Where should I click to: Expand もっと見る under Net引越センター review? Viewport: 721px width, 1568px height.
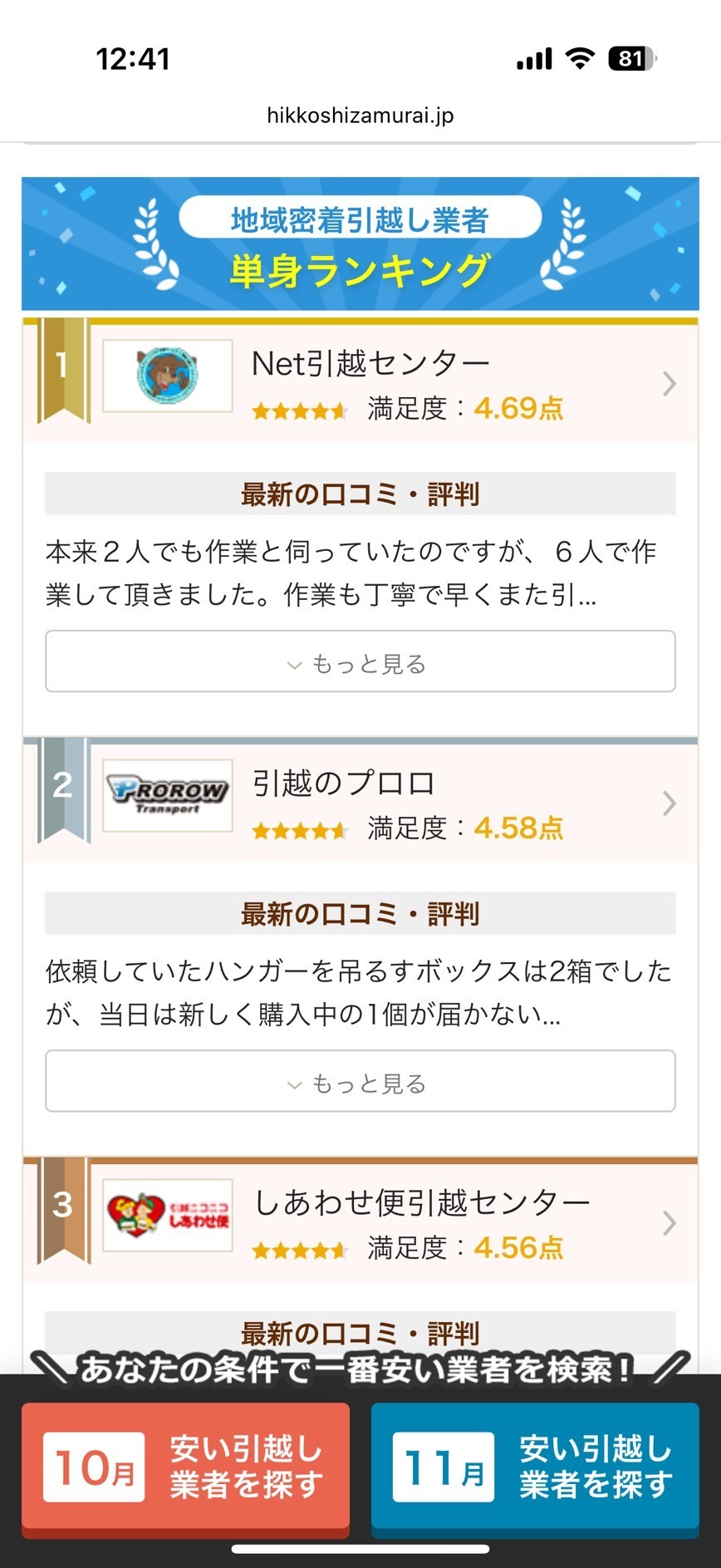click(360, 662)
